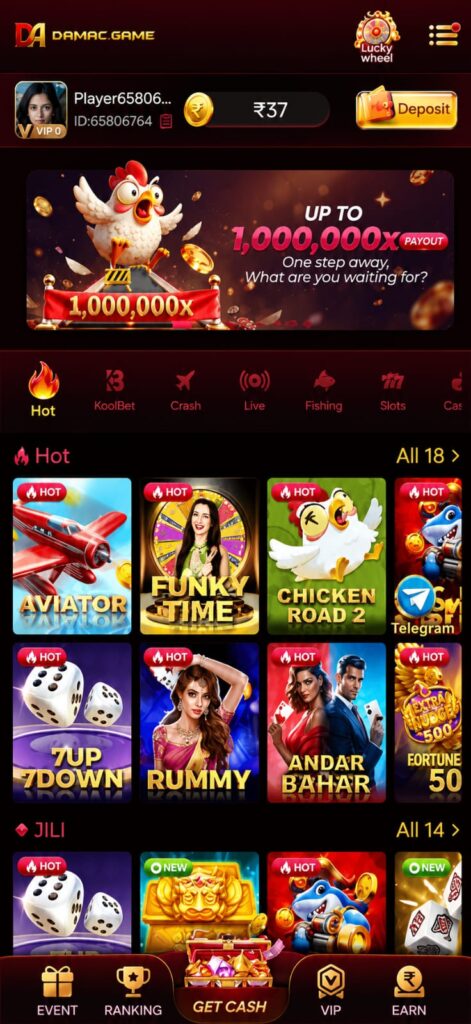The image size is (471, 1024).
Task: Open the Rummy game
Action: tap(199, 722)
